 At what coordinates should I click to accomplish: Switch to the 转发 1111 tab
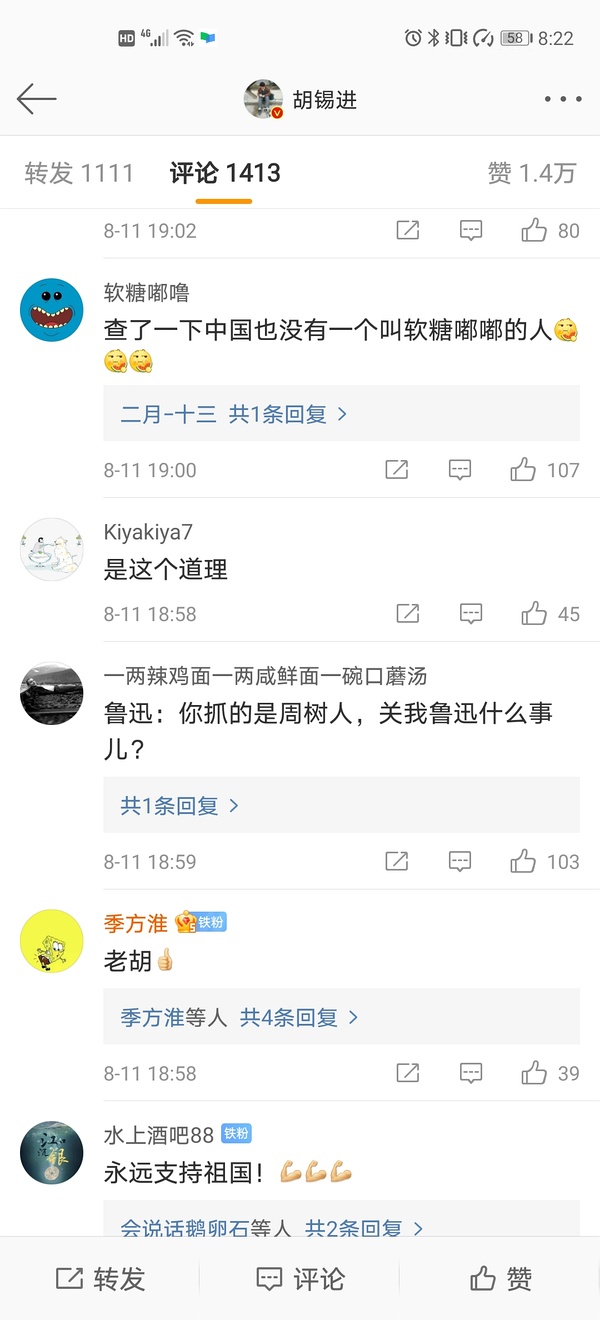pos(79,173)
